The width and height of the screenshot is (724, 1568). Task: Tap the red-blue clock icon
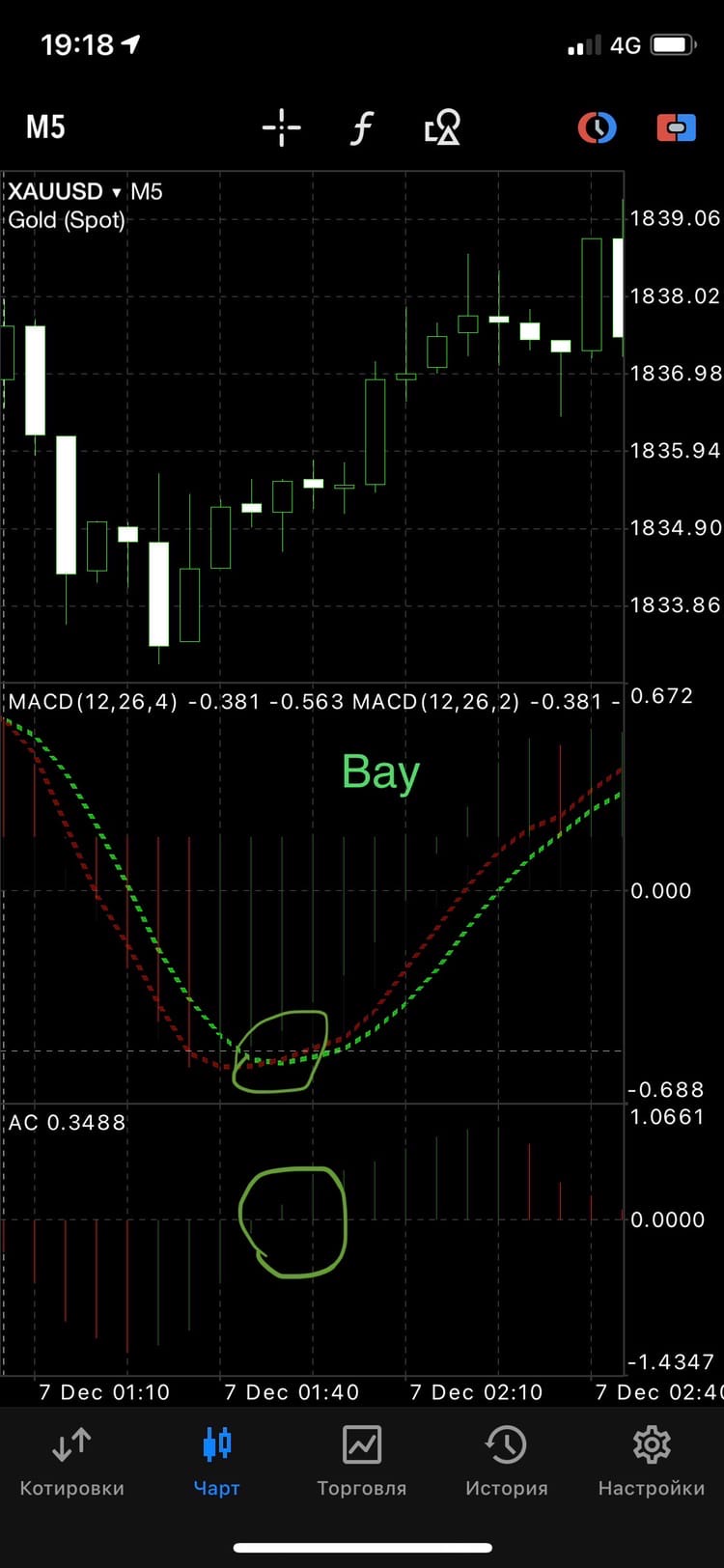(x=598, y=127)
